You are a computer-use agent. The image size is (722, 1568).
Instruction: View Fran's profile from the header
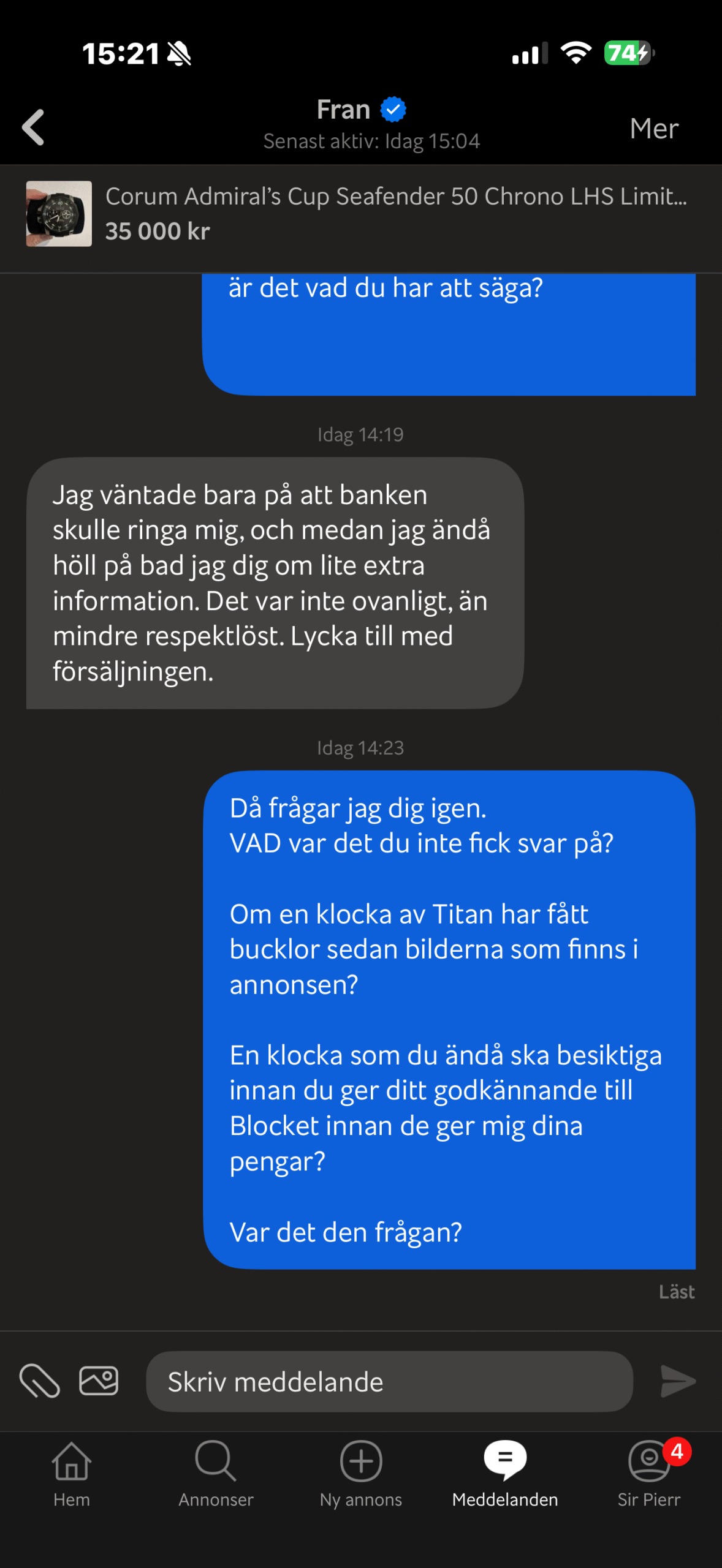pos(361,110)
